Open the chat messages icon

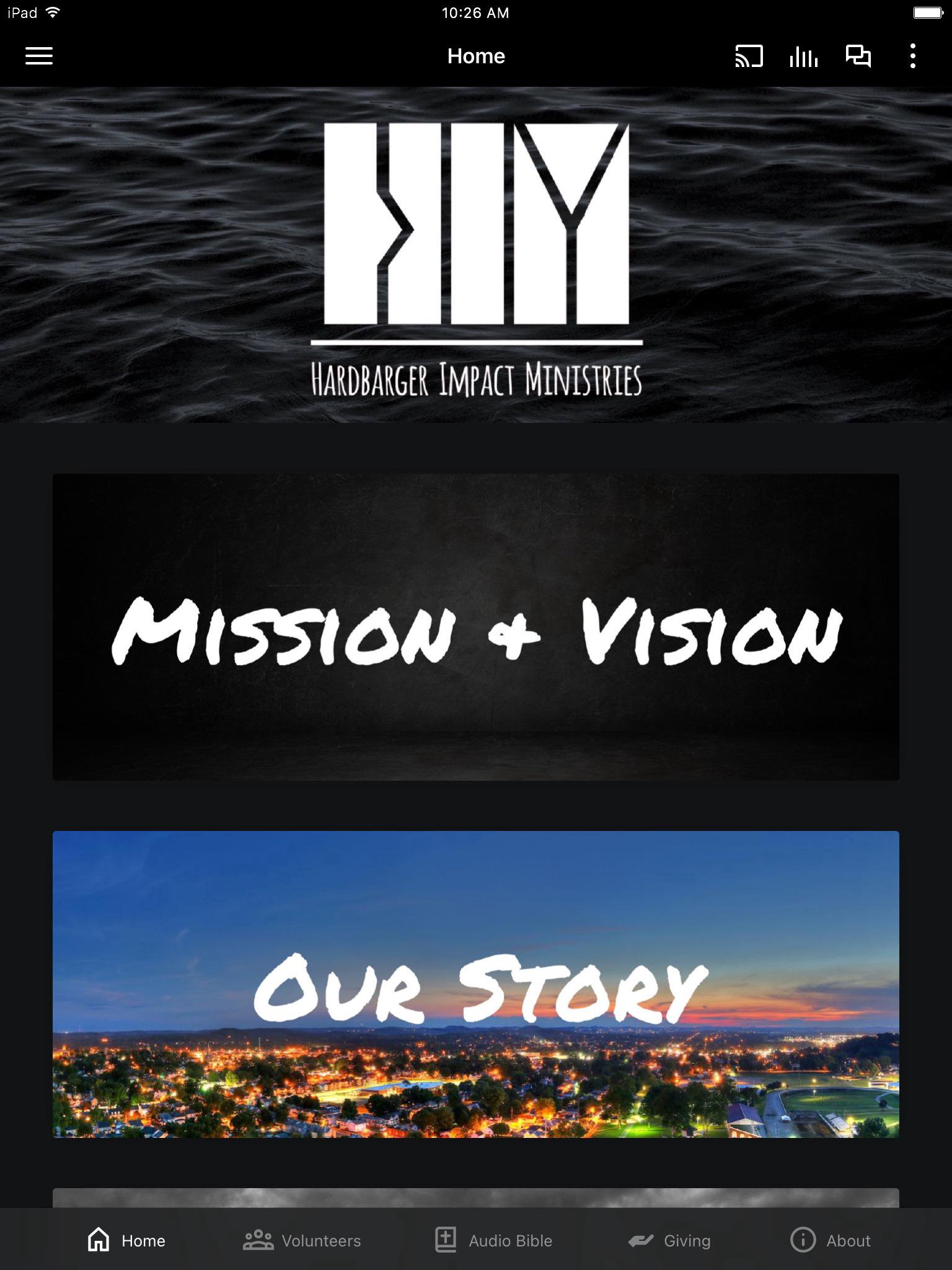click(858, 56)
